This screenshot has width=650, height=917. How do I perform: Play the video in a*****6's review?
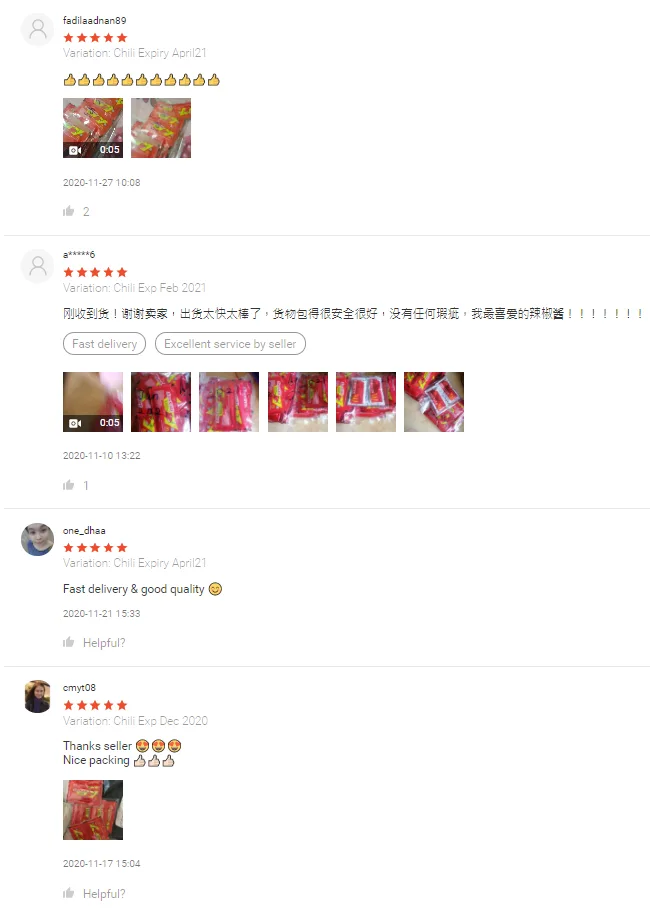pyautogui.click(x=93, y=402)
